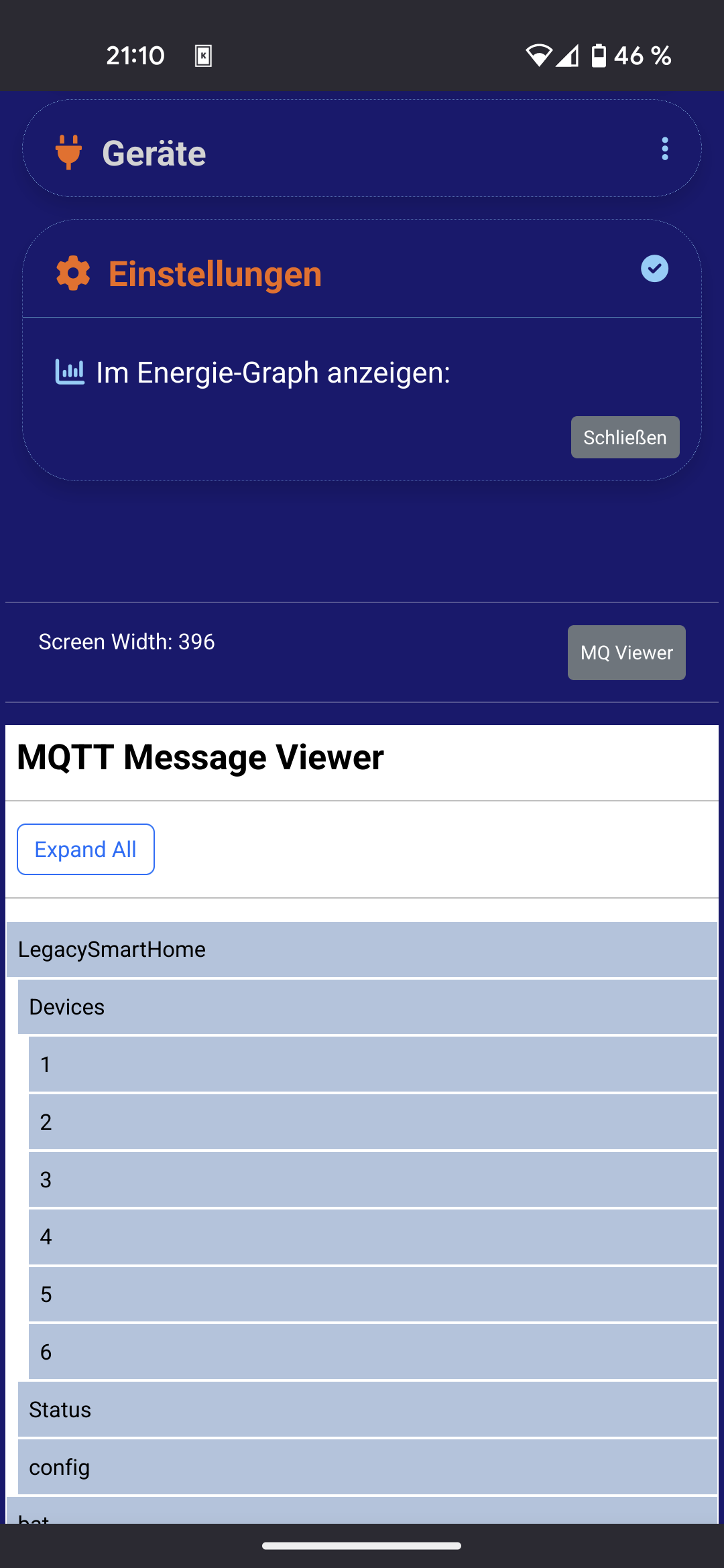Open the MQ Viewer
The width and height of the screenshot is (724, 1568).
pyautogui.click(x=626, y=653)
